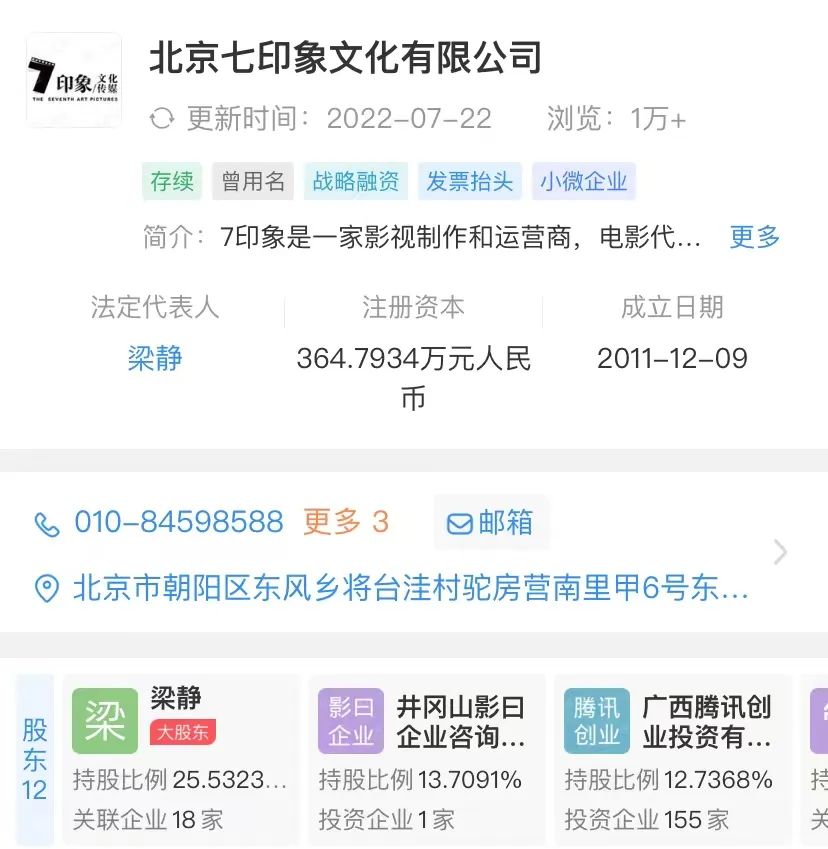The height and width of the screenshot is (849, 828).
Task: Open shareholder card 井冈山影日企业咨询
Action: [426, 760]
